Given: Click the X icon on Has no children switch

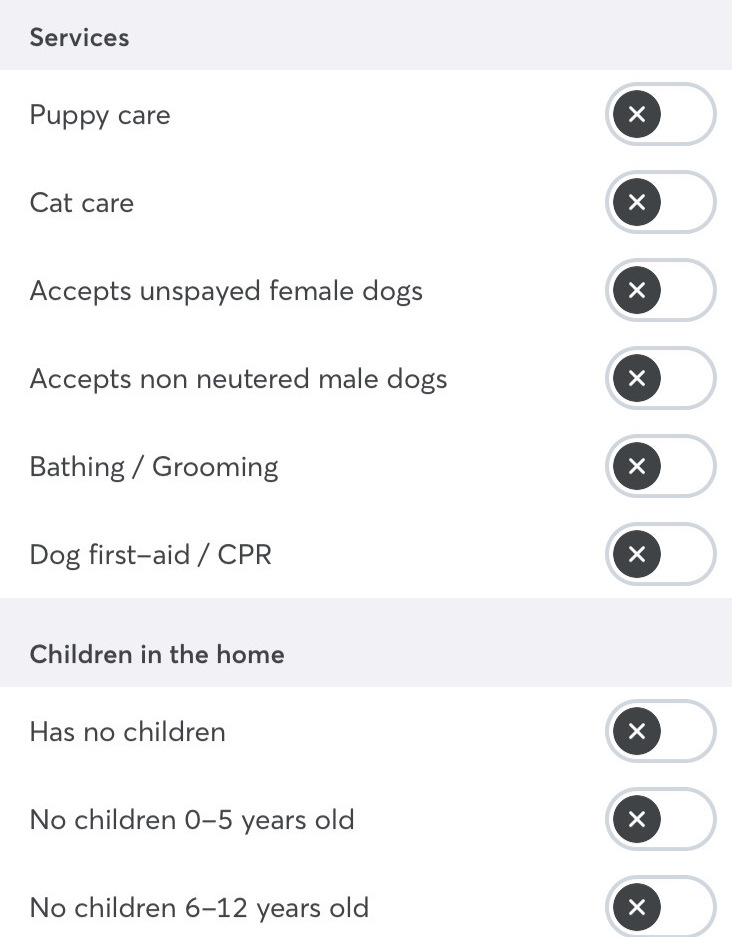Looking at the screenshot, I should coord(637,731).
